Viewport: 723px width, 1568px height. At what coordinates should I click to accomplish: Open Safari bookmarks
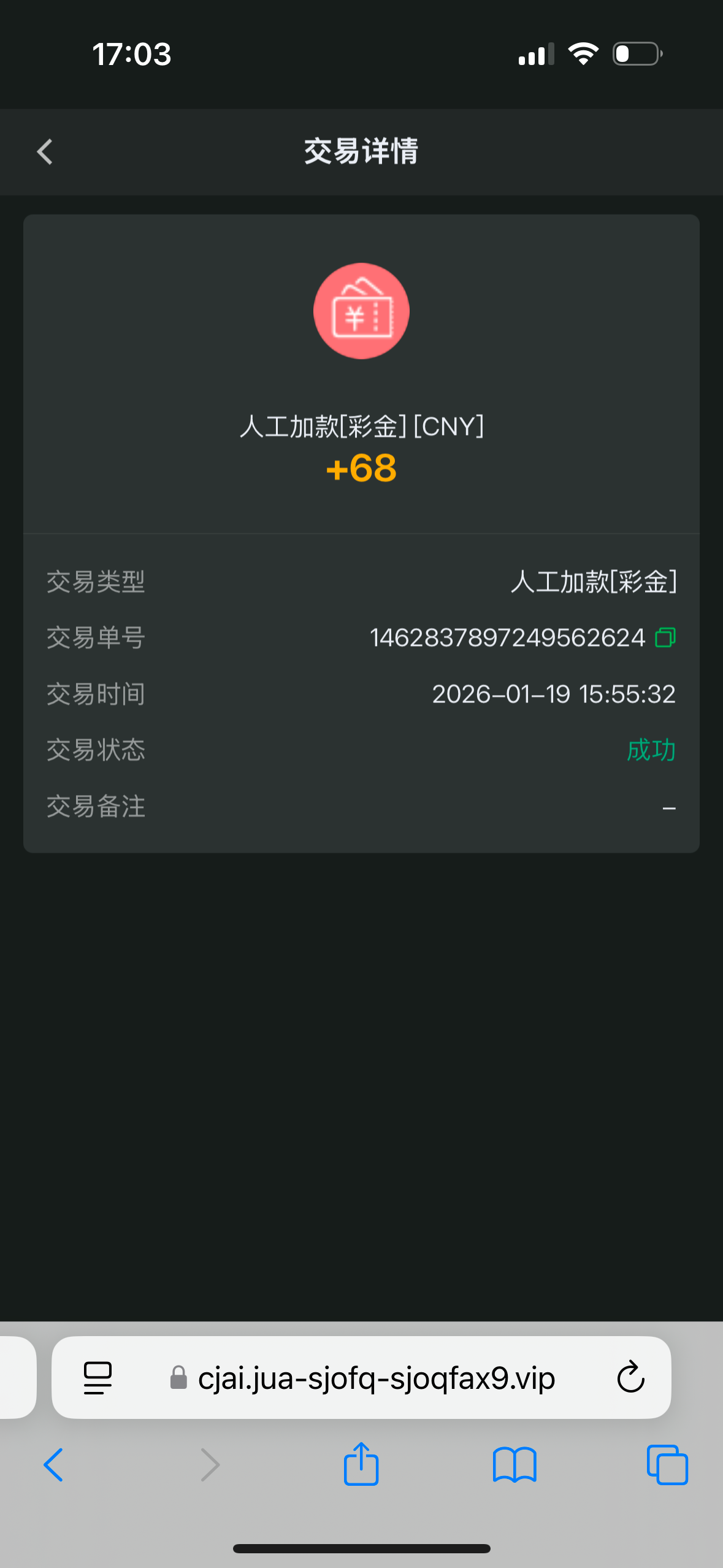(515, 1465)
